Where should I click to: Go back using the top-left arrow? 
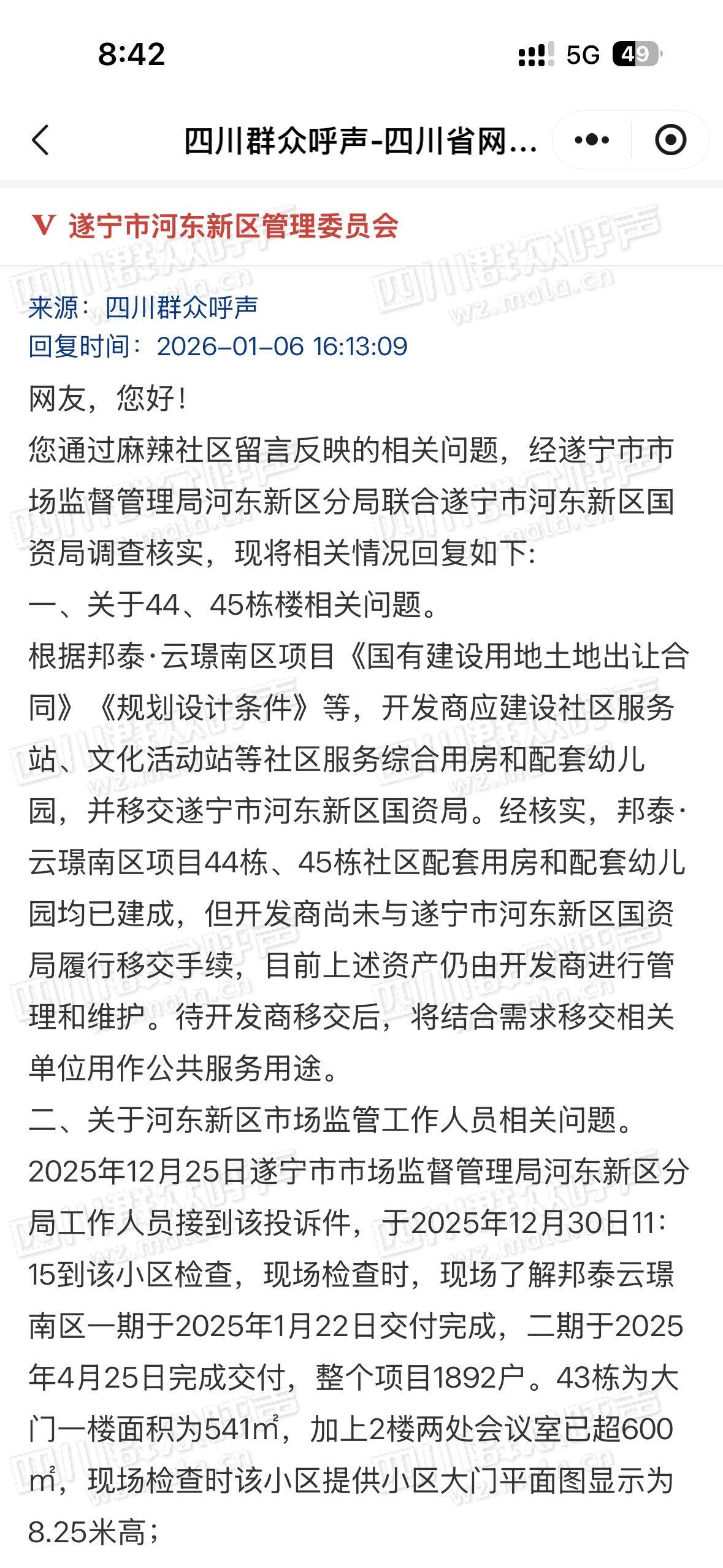point(40,140)
